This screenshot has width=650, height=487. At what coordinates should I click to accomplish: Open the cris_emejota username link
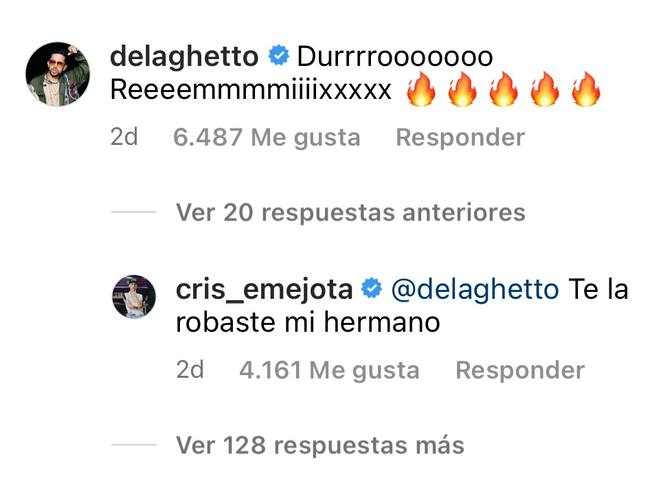264,290
